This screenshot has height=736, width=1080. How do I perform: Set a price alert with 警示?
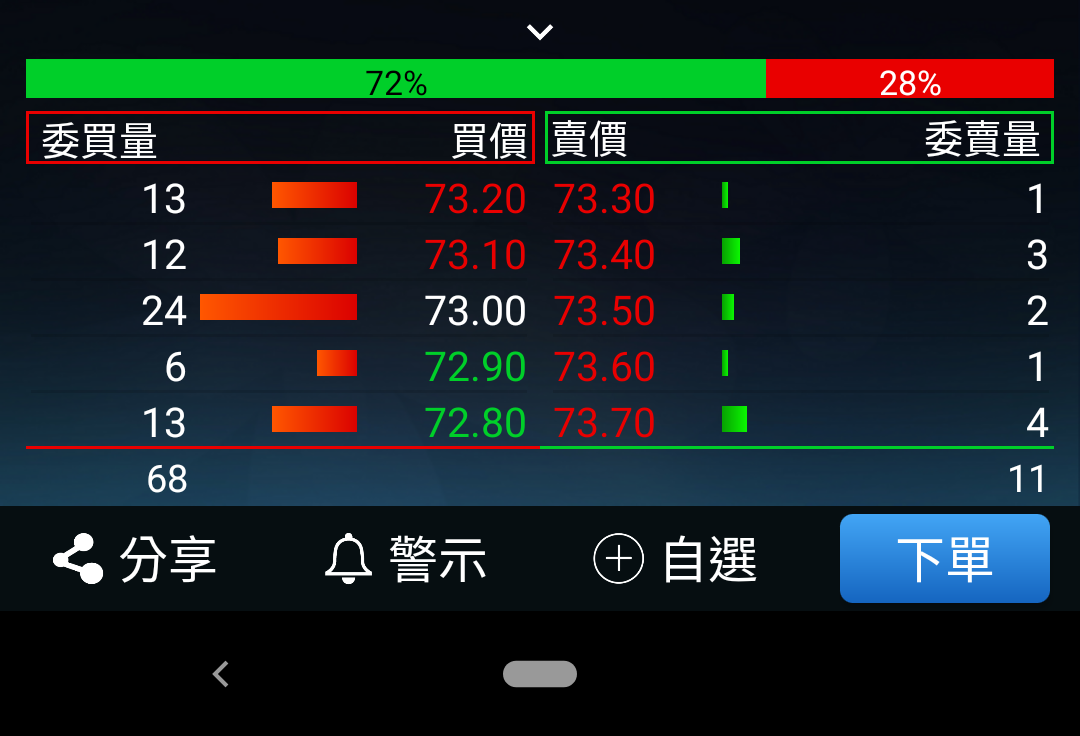406,559
